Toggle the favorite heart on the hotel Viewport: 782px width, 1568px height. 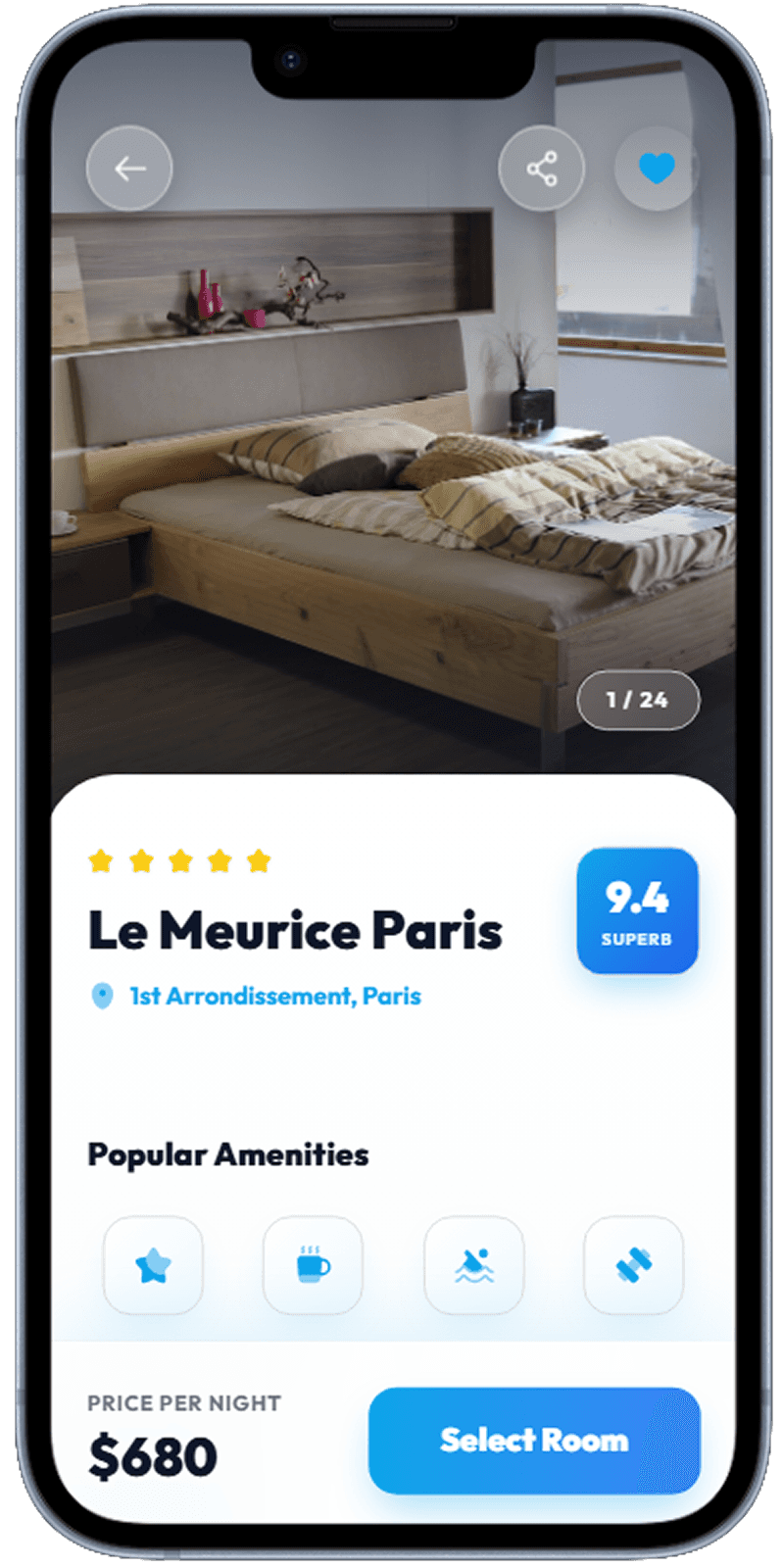click(x=656, y=168)
